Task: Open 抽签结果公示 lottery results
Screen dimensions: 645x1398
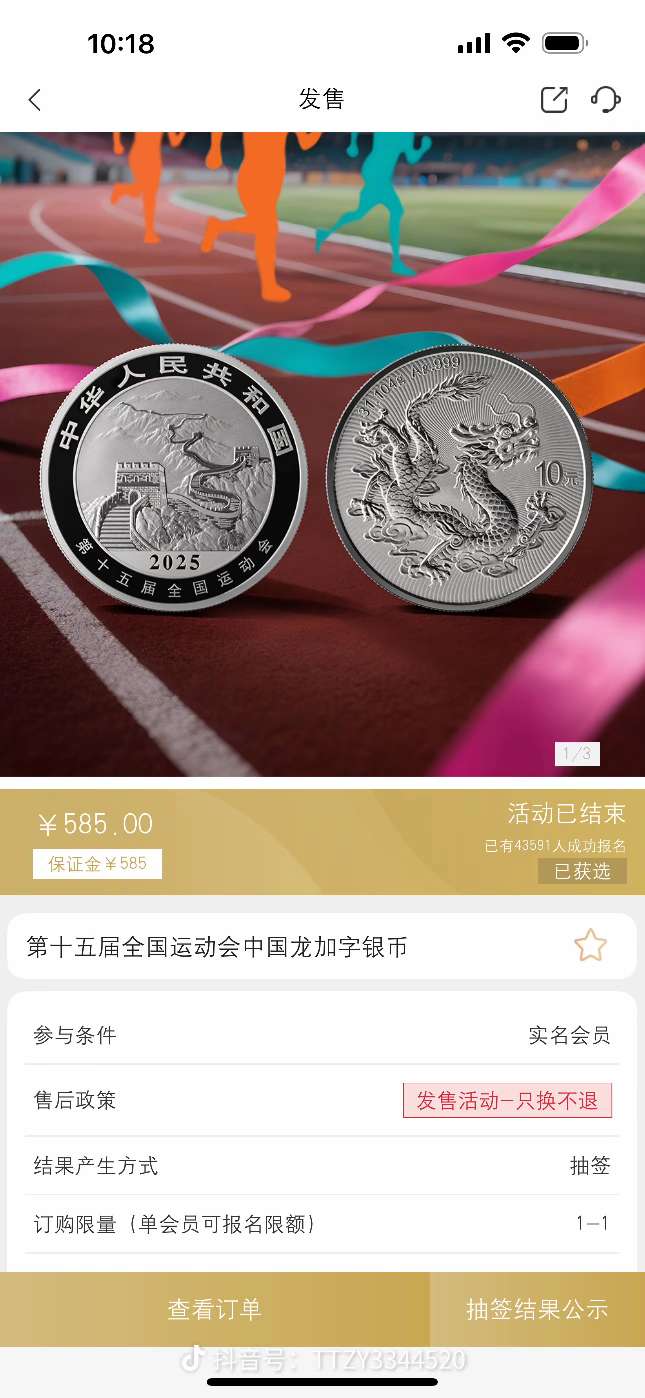Action: click(537, 1309)
